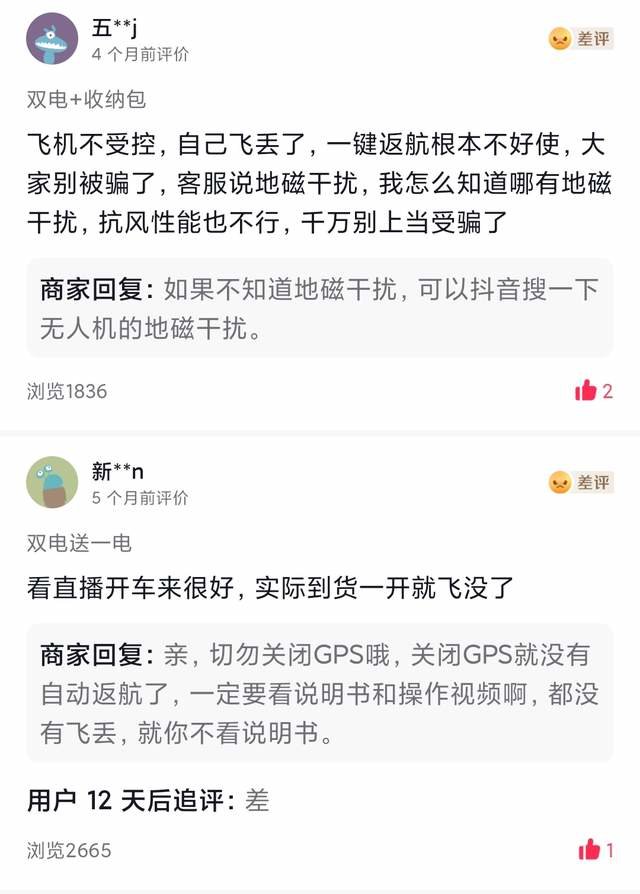The height and width of the screenshot is (894, 640).
Task: Open the review about 飞机不受控
Action: 310,183
